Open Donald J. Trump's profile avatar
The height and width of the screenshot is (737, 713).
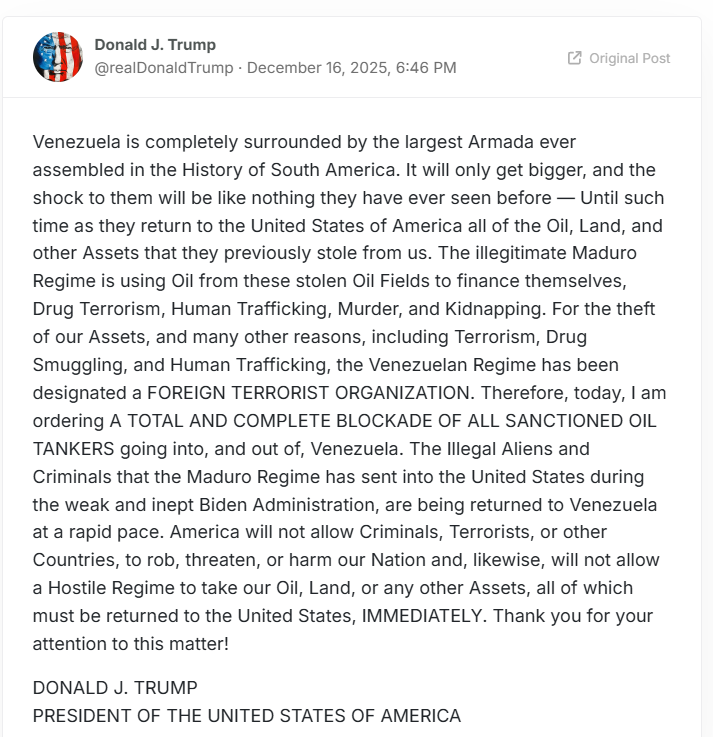pyautogui.click(x=58, y=57)
